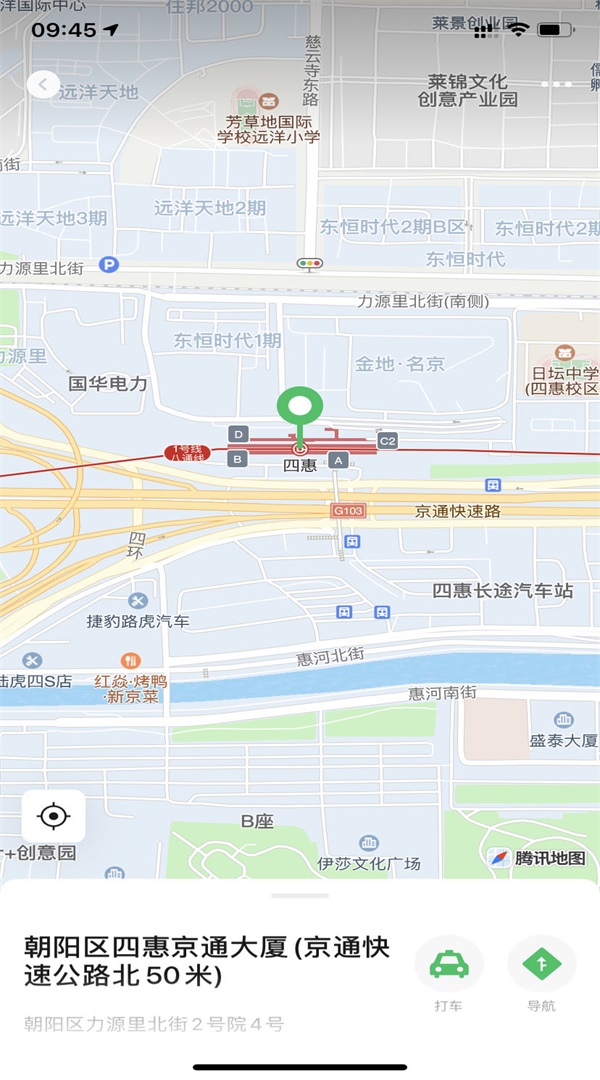Open the three-dot more menu
This screenshot has height=1080, width=600.
pos(556,85)
